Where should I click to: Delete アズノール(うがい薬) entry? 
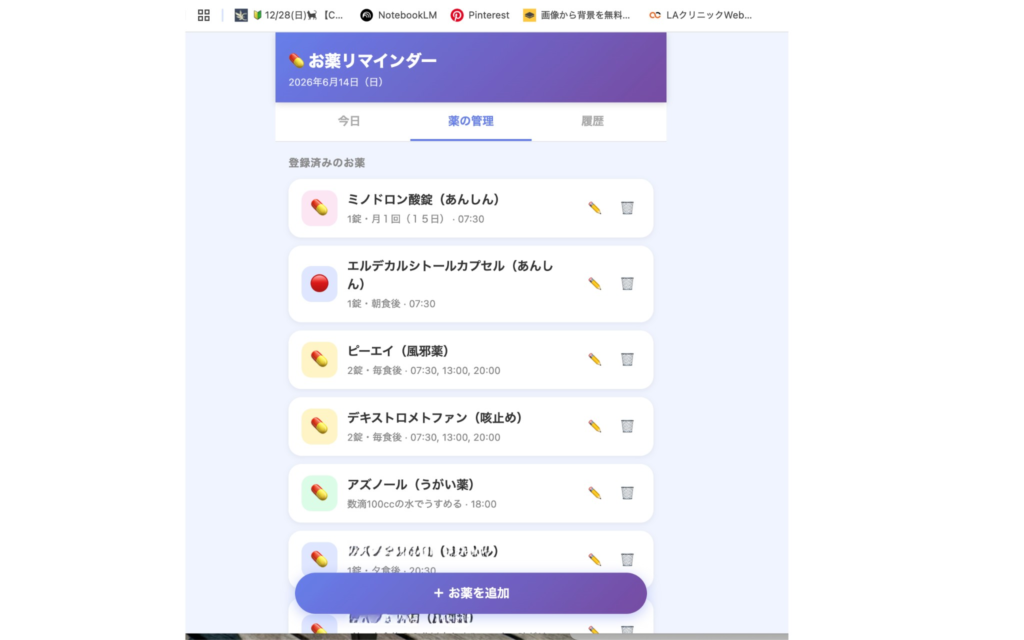point(627,492)
